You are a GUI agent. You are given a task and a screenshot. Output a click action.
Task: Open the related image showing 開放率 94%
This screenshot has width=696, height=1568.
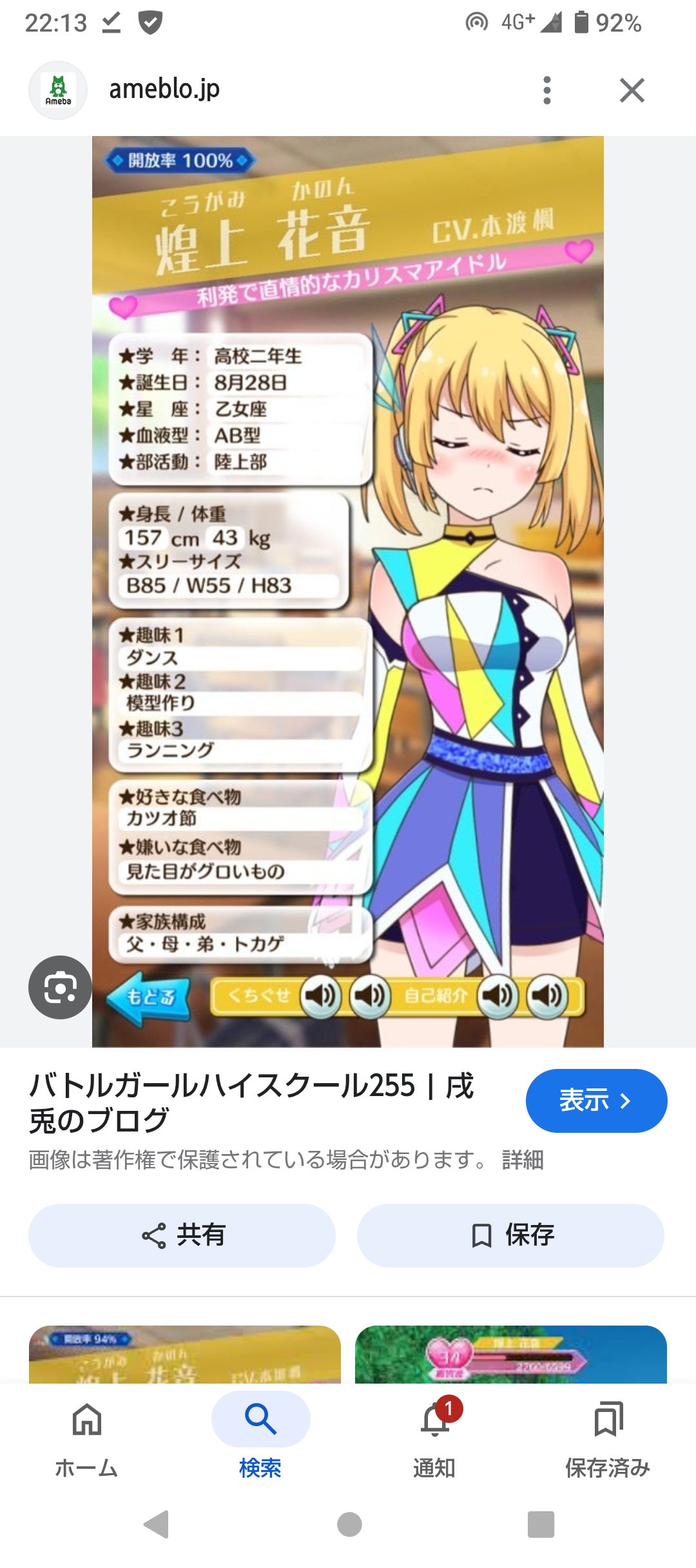pyautogui.click(x=184, y=1354)
